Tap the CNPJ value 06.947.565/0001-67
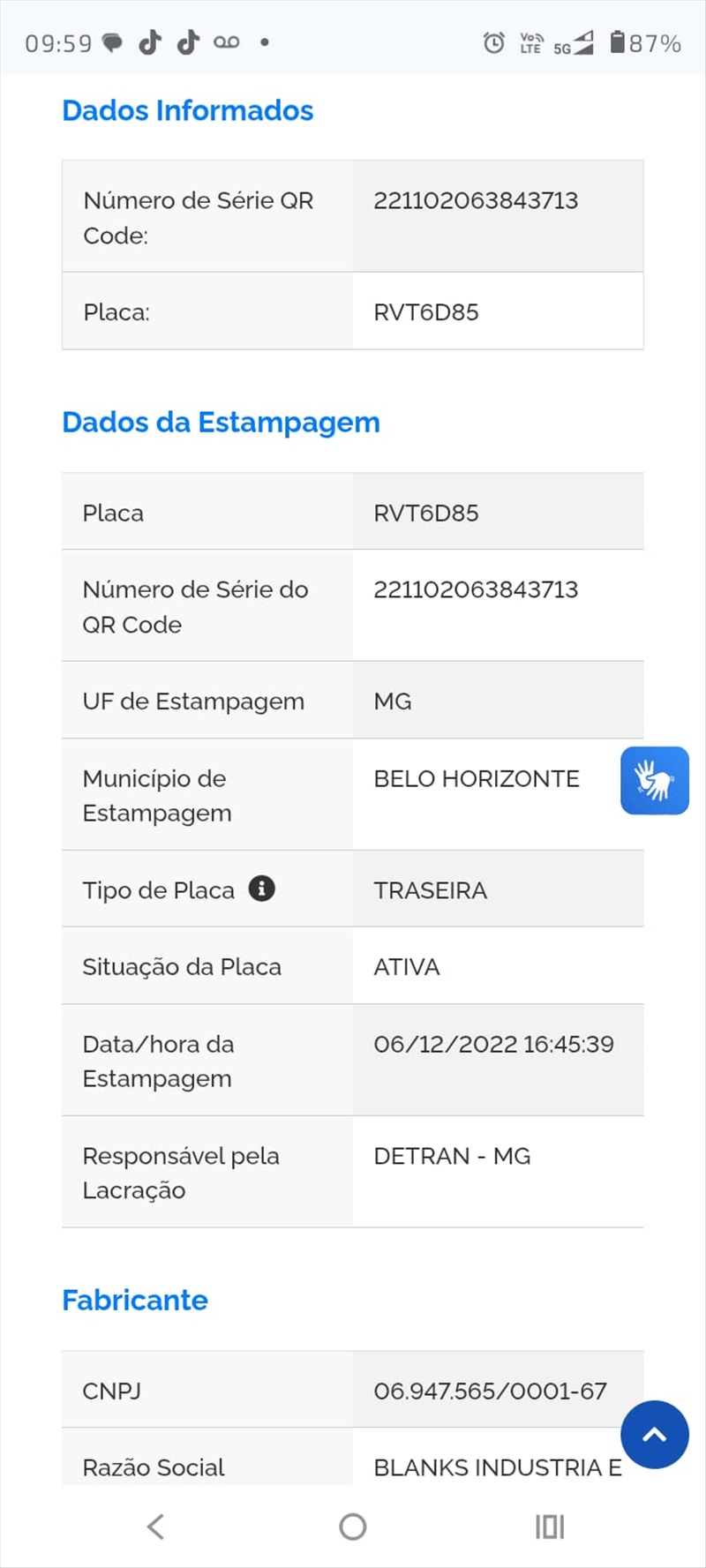Image resolution: width=706 pixels, height=1568 pixels. tap(488, 1390)
